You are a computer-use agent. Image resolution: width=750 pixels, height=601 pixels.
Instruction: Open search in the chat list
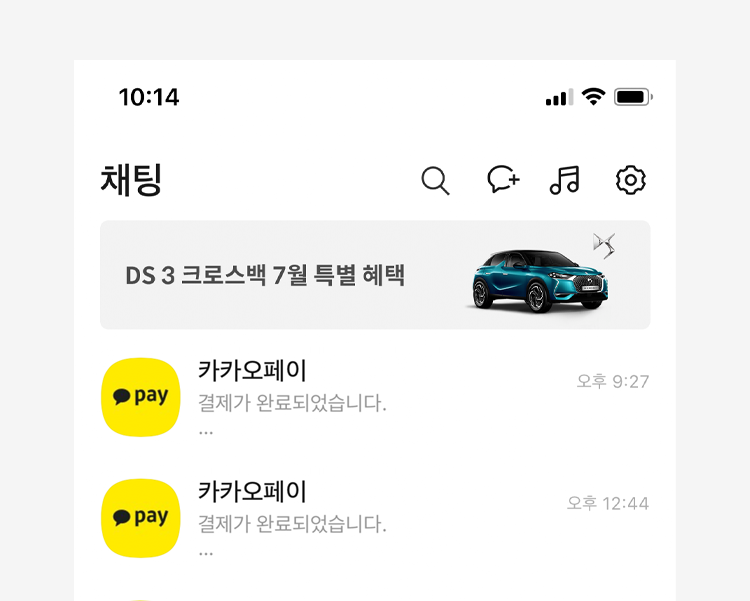(435, 181)
